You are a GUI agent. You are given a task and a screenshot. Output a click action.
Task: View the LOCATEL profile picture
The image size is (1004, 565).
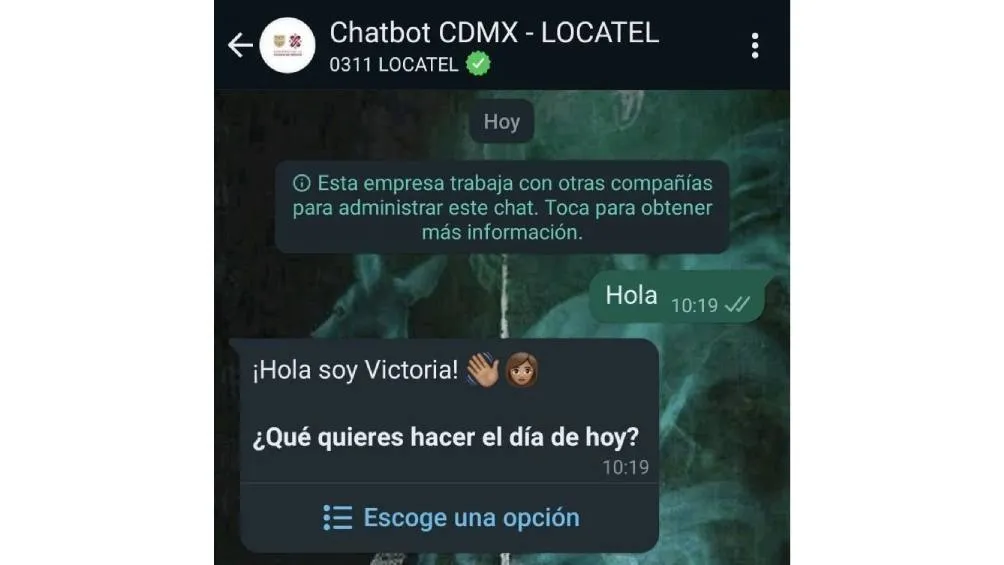click(287, 46)
